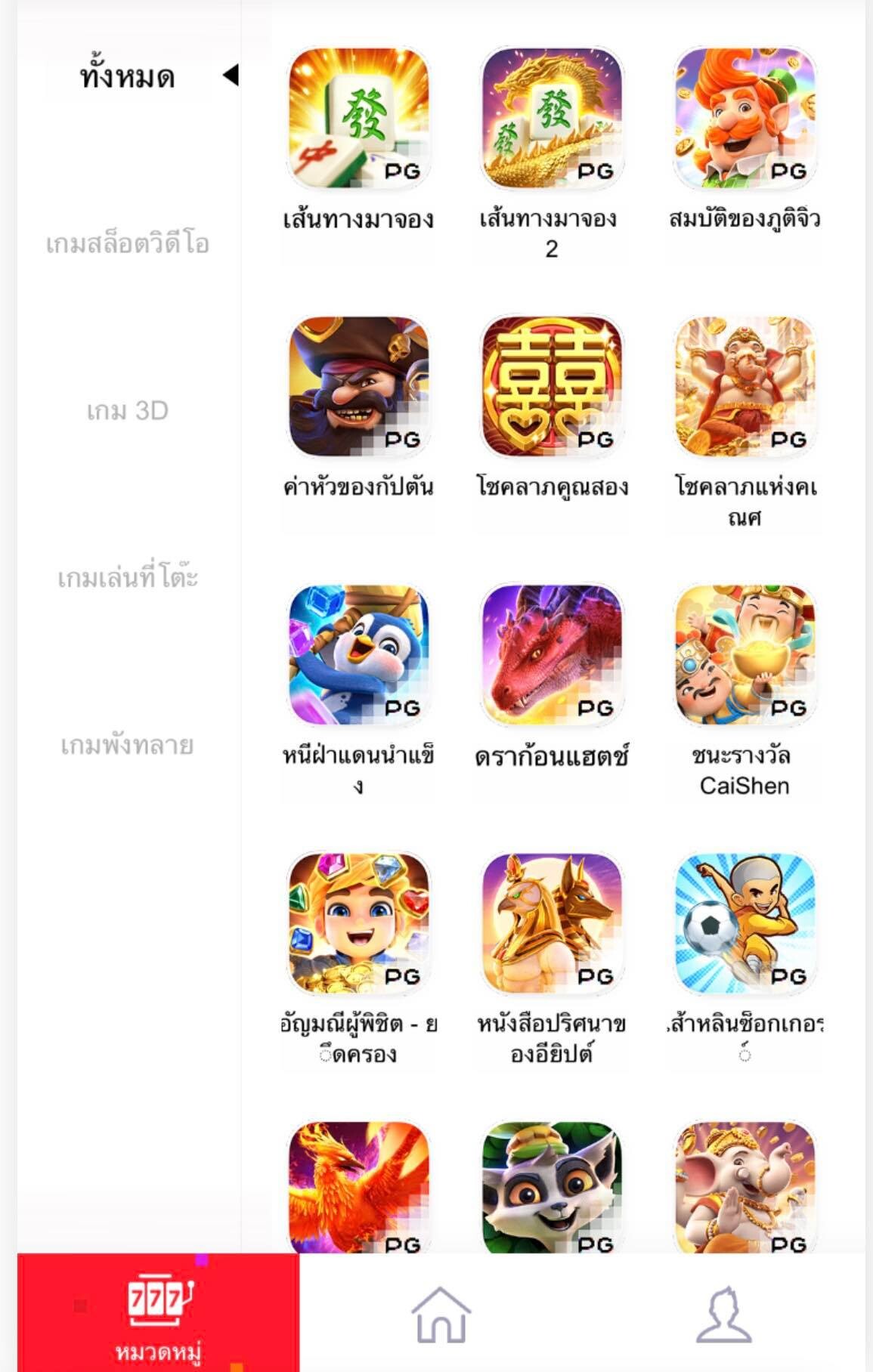This screenshot has height=1372, width=873.
Task: Play ค่าหัวของกัปตัน pirate game
Action: 358,387
